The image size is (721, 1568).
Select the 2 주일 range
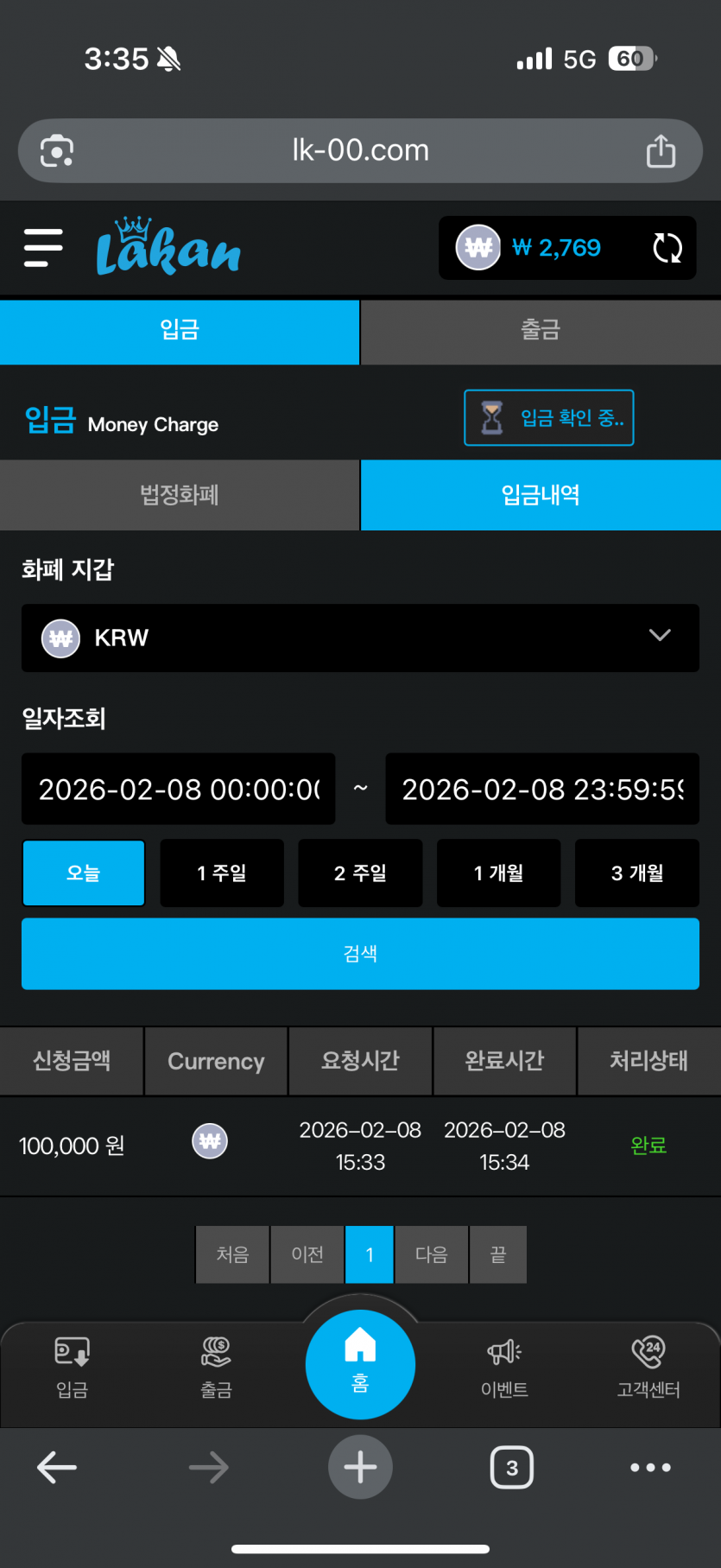click(x=360, y=873)
